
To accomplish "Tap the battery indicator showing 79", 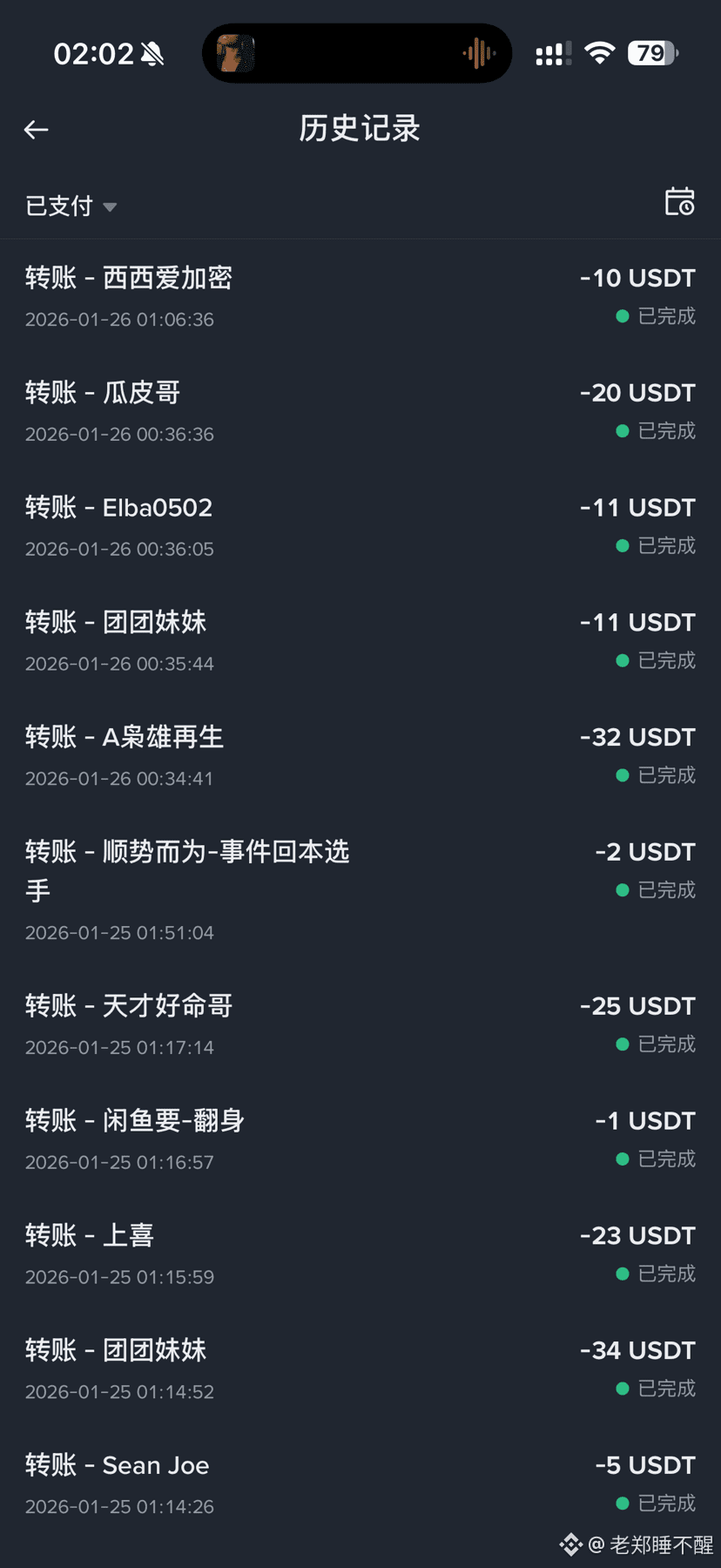I will click(x=648, y=52).
